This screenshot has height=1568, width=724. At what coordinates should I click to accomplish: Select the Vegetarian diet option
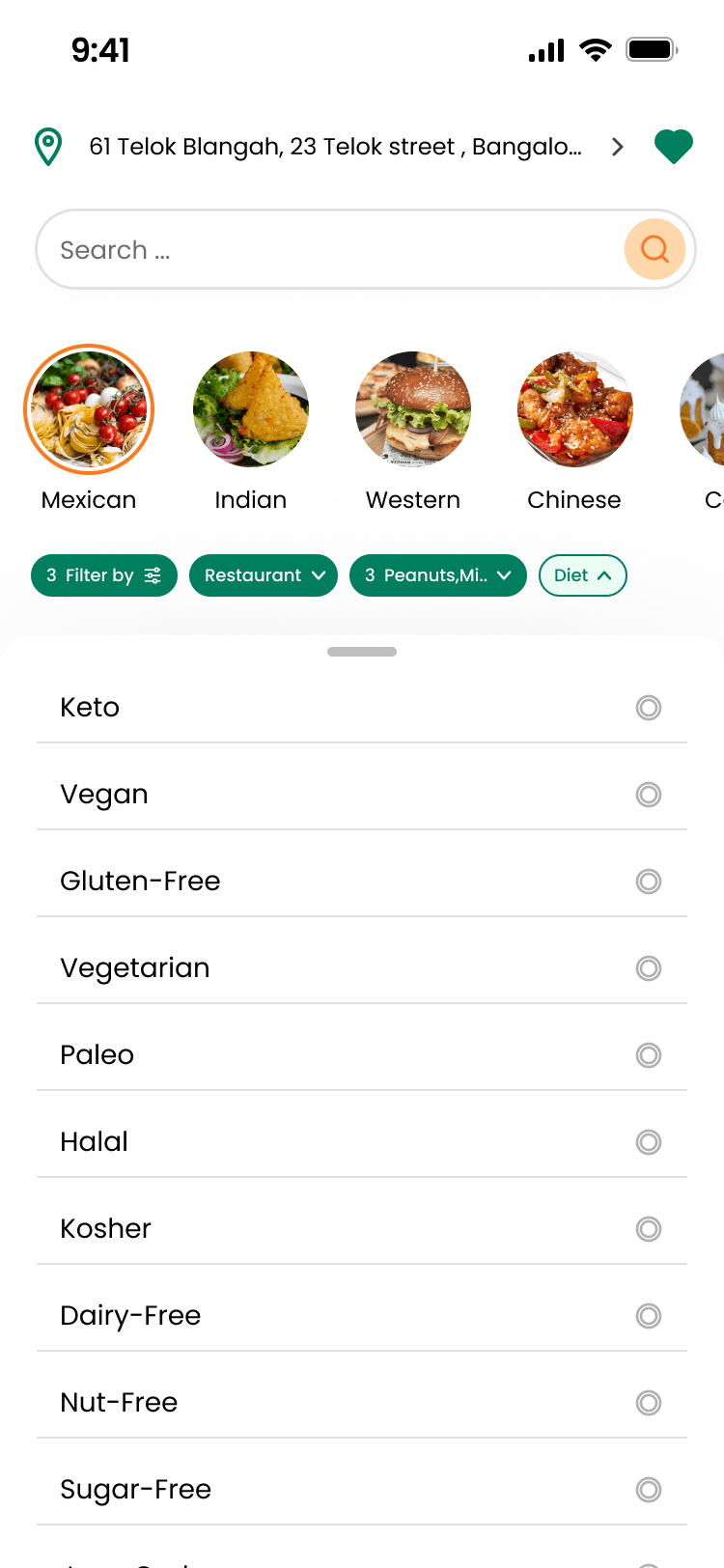click(648, 968)
